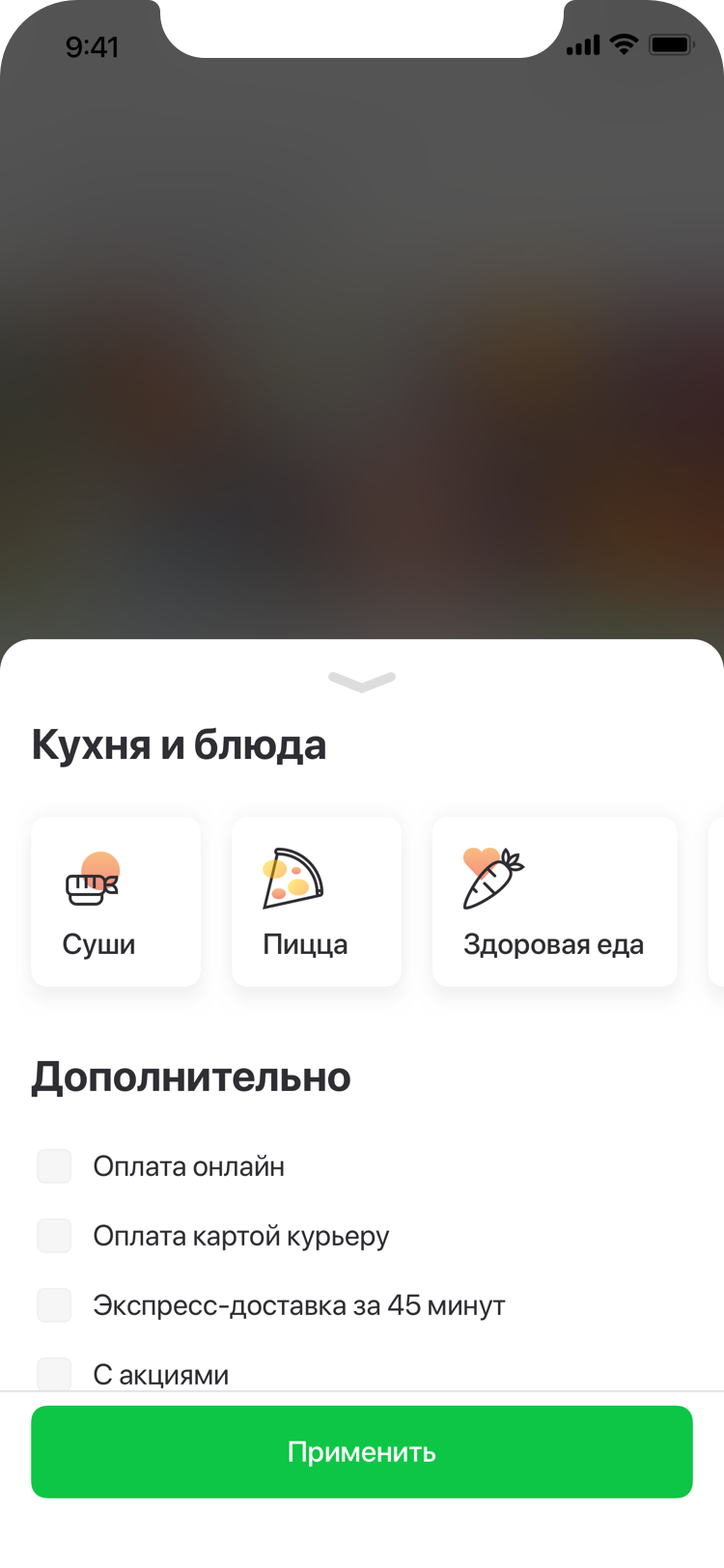Enable Оплата картой курьеру option
Viewport: 724px width, 1568px height.
[54, 1236]
